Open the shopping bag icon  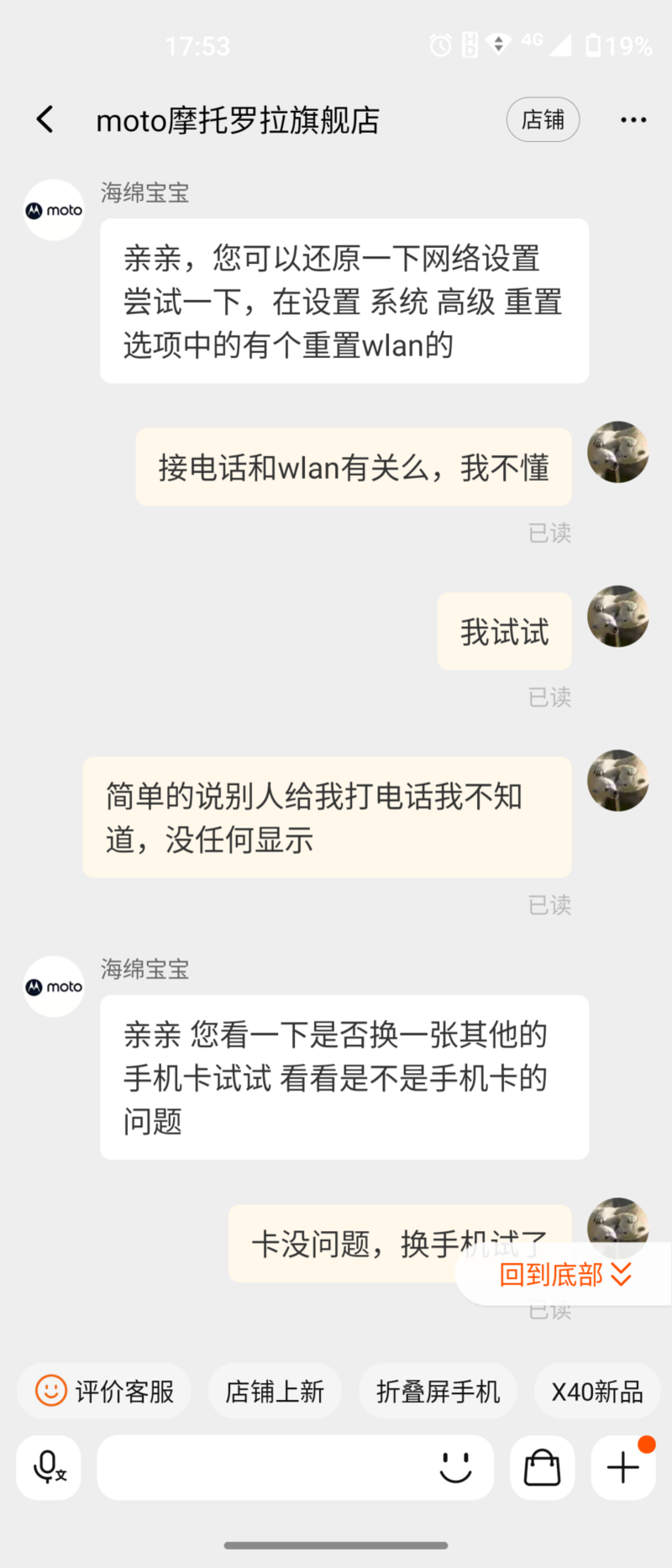[542, 1467]
